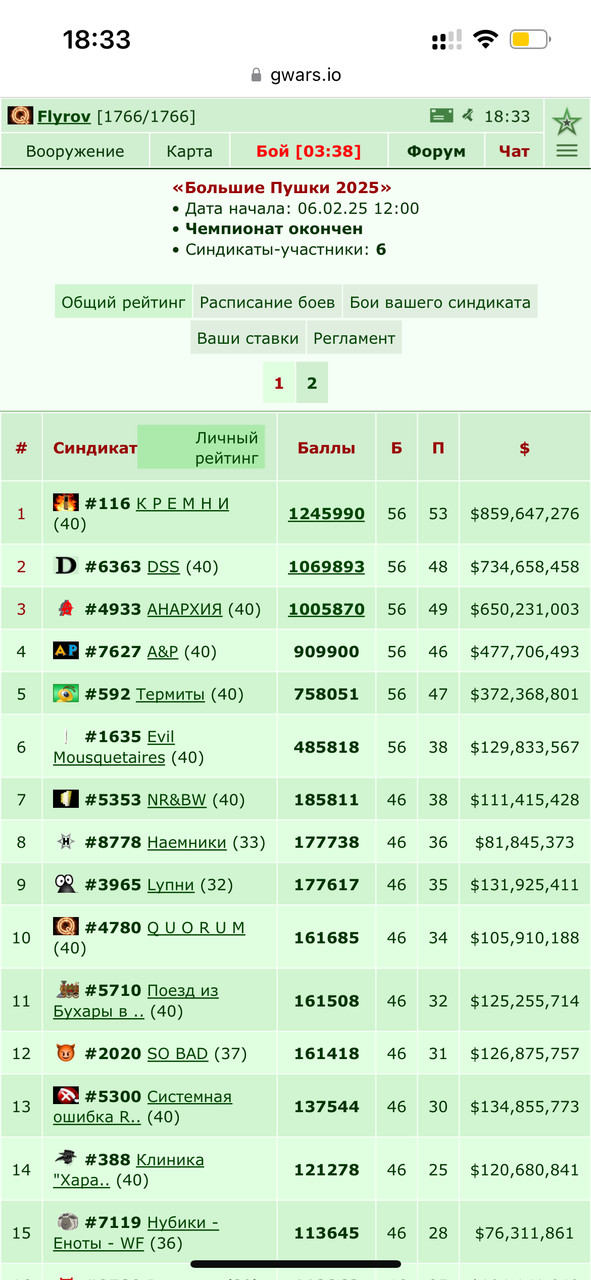The height and width of the screenshot is (1280, 591).
Task: Open the Карта tab
Action: [x=189, y=152]
